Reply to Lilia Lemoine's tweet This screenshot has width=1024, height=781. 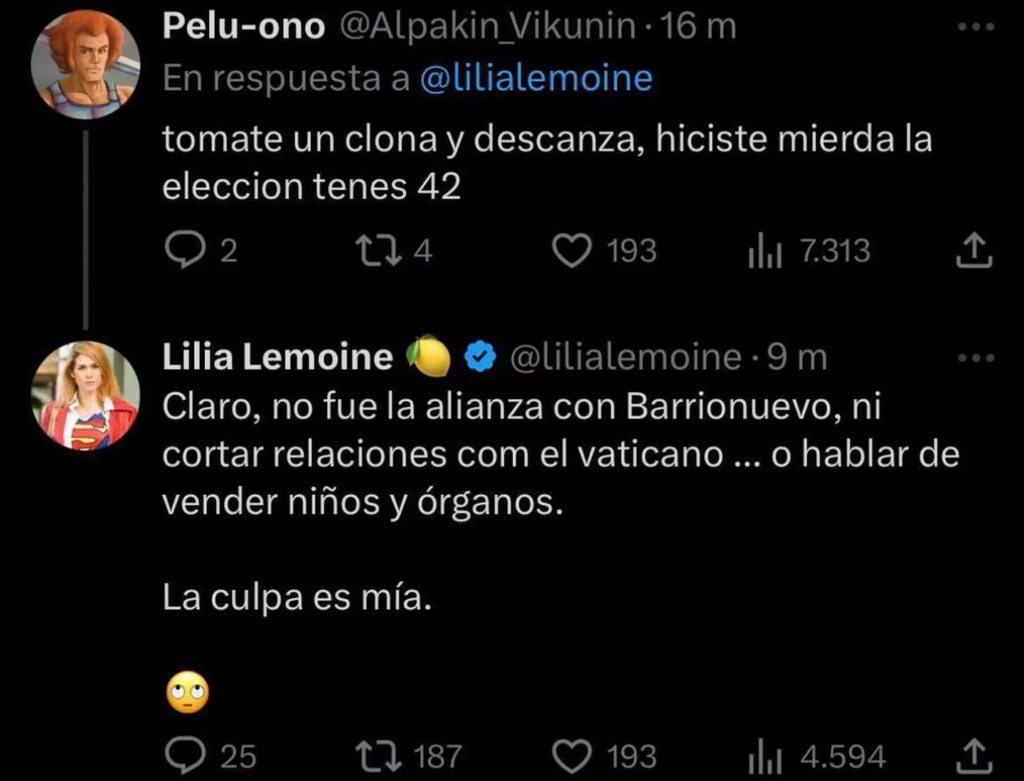pos(184,755)
